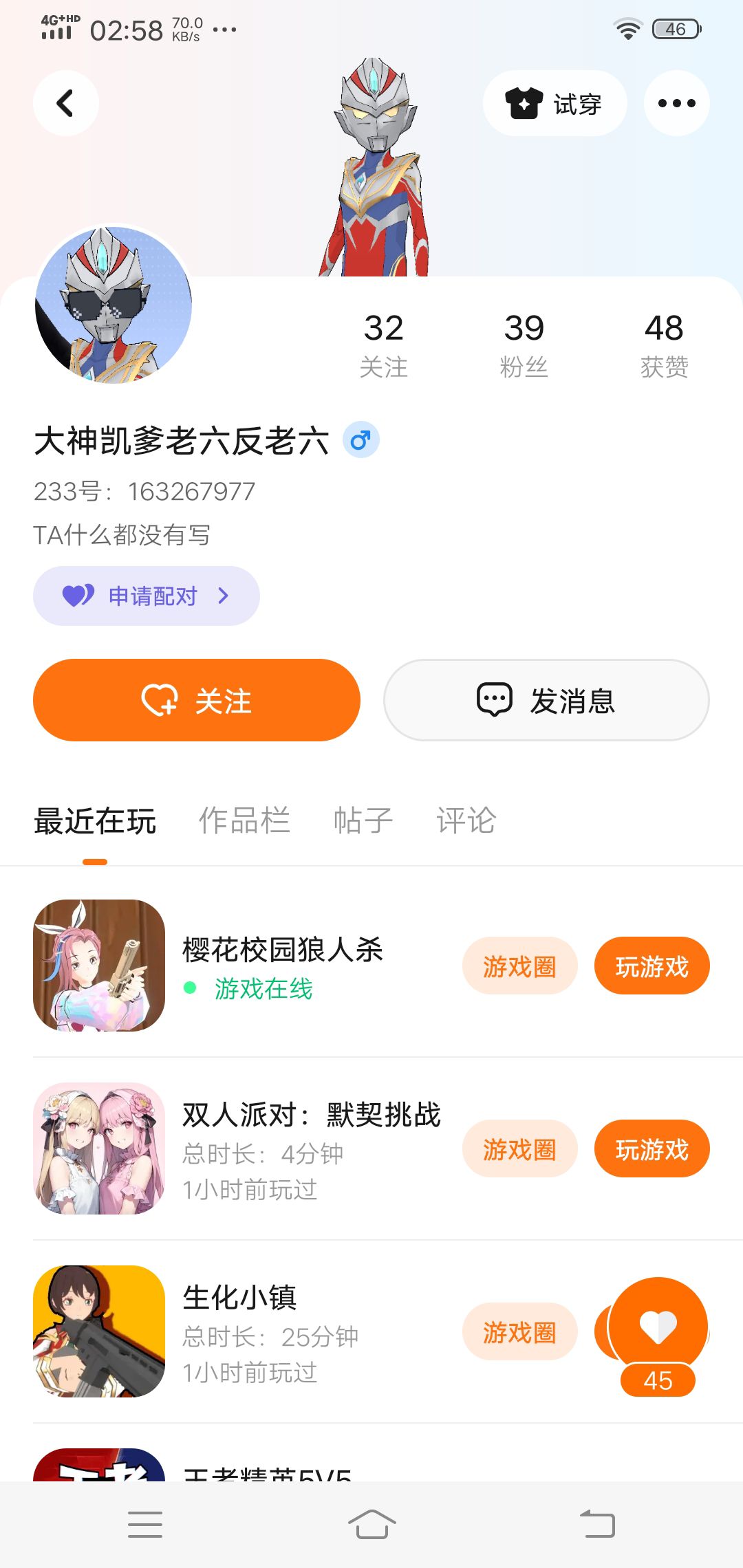Send a message via 发消息
This screenshot has height=1568, width=743.
coord(546,700)
